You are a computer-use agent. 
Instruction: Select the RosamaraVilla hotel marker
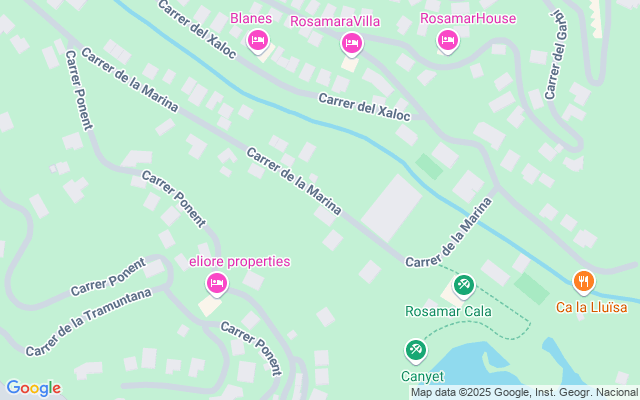351,43
